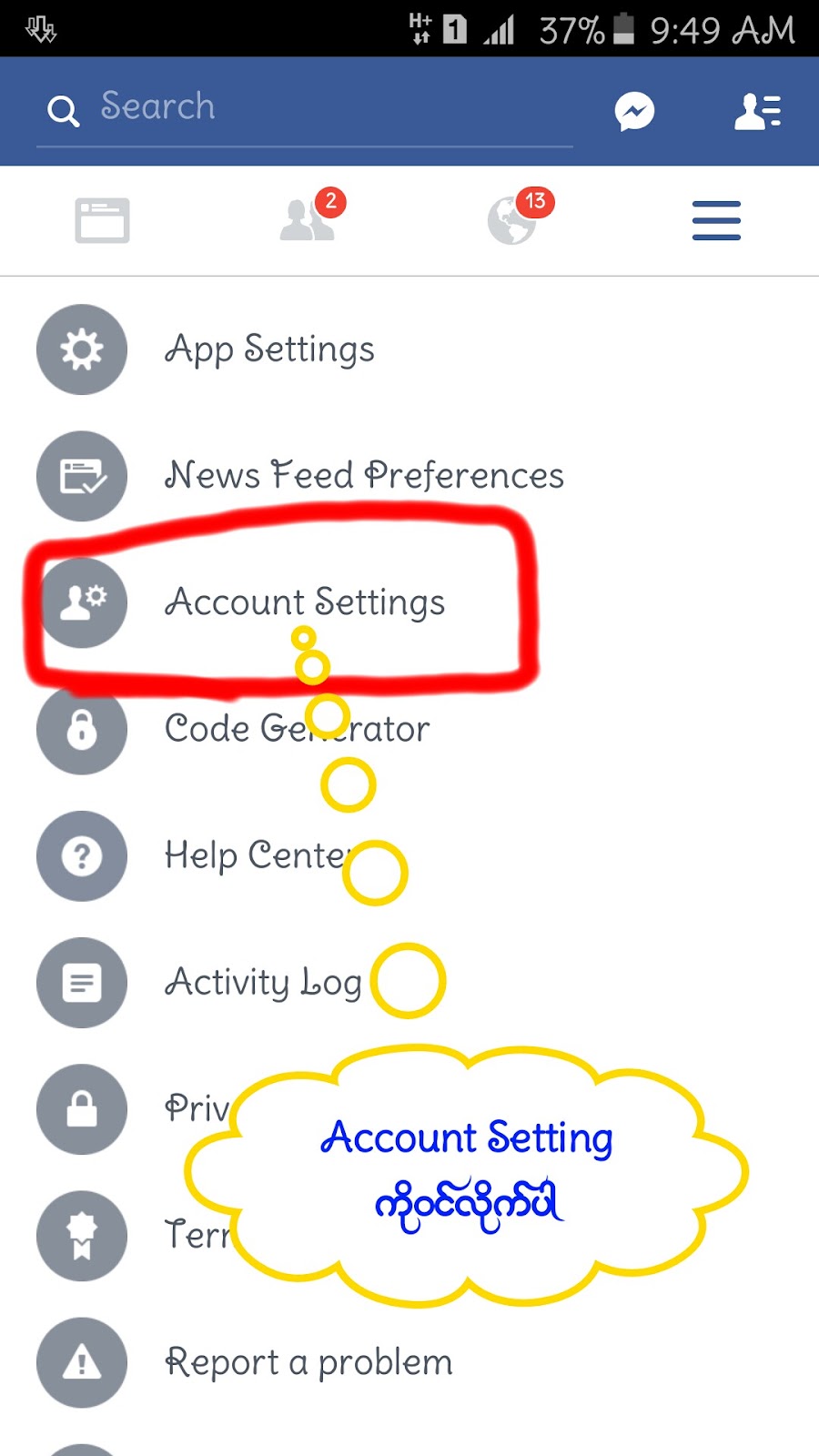Choose Report a problem
819x1456 pixels.
(308, 1362)
